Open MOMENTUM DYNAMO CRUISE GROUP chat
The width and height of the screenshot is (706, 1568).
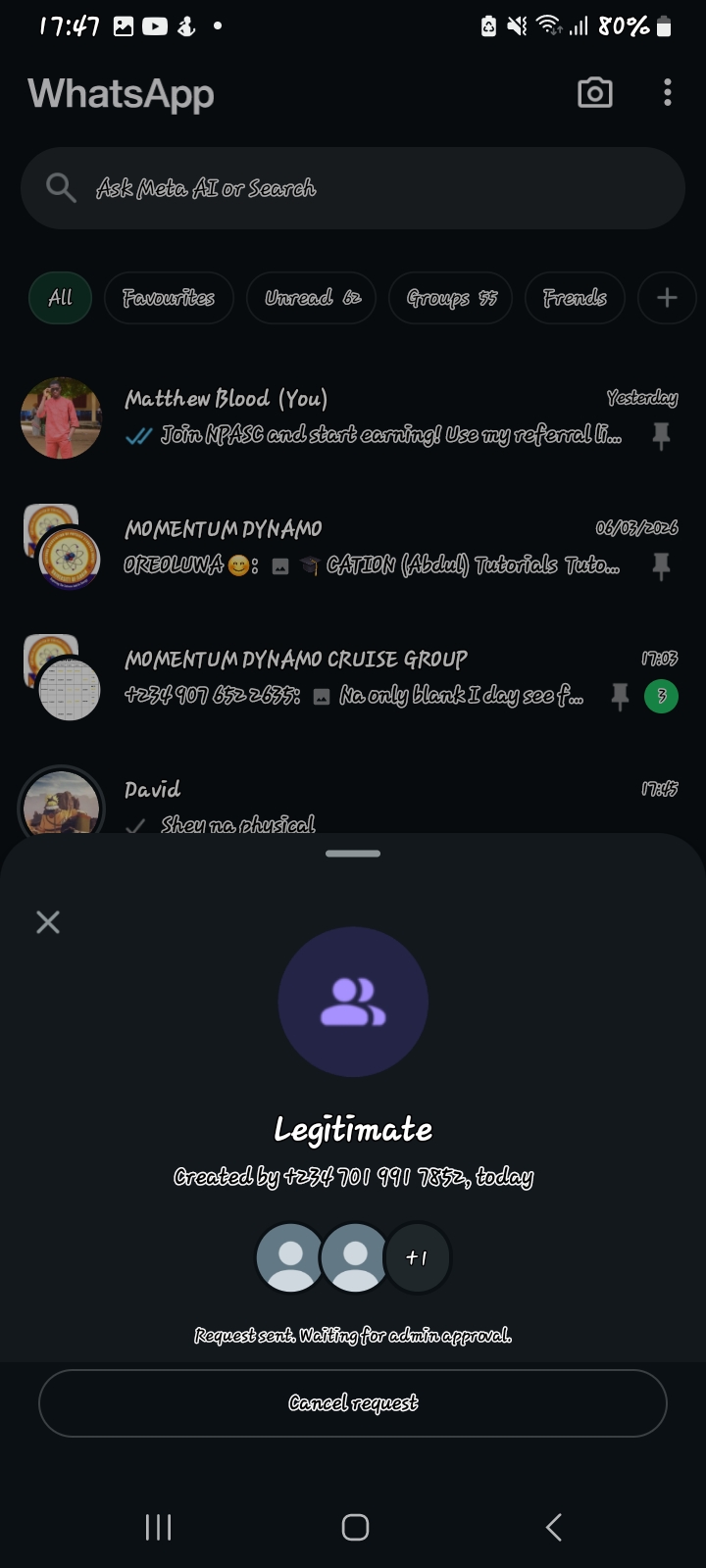[373, 677]
